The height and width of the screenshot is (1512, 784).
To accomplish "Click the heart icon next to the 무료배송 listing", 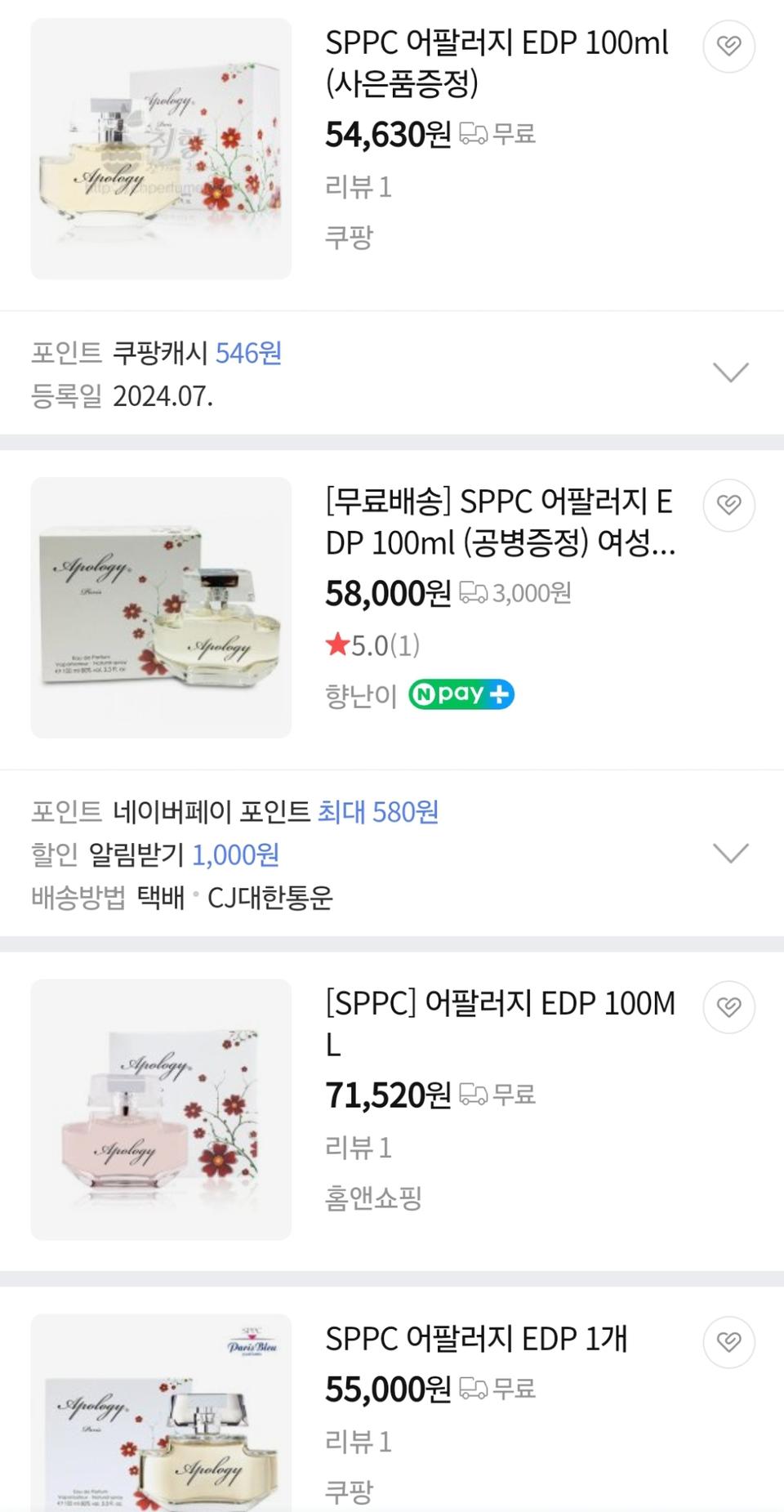I will 729,505.
